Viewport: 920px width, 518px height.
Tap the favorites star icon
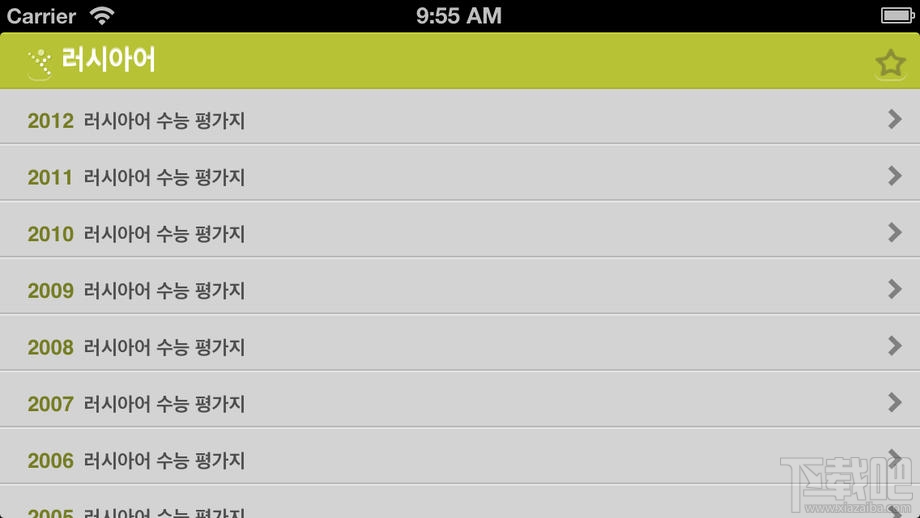[890, 63]
